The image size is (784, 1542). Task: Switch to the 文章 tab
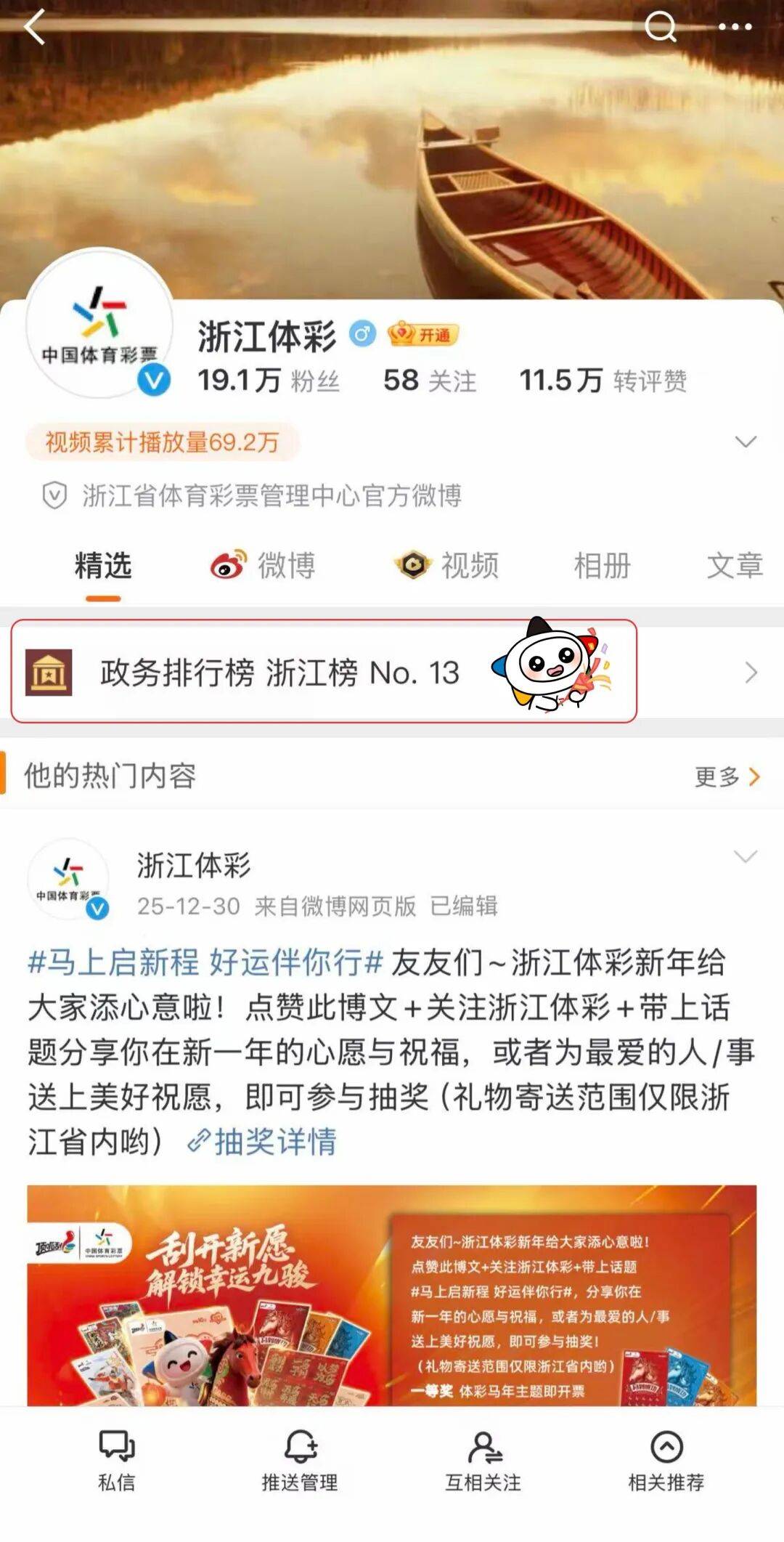(734, 565)
